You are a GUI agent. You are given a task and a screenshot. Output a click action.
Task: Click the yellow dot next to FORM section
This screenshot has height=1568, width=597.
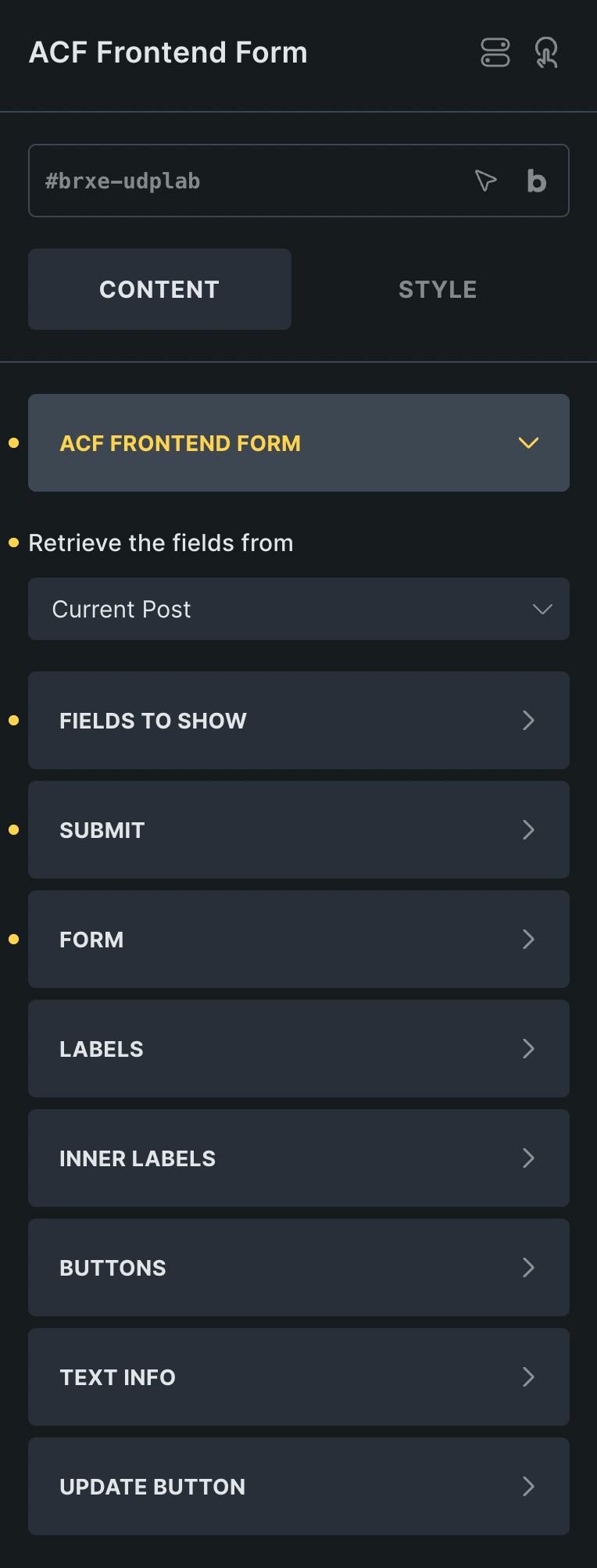[13, 940]
